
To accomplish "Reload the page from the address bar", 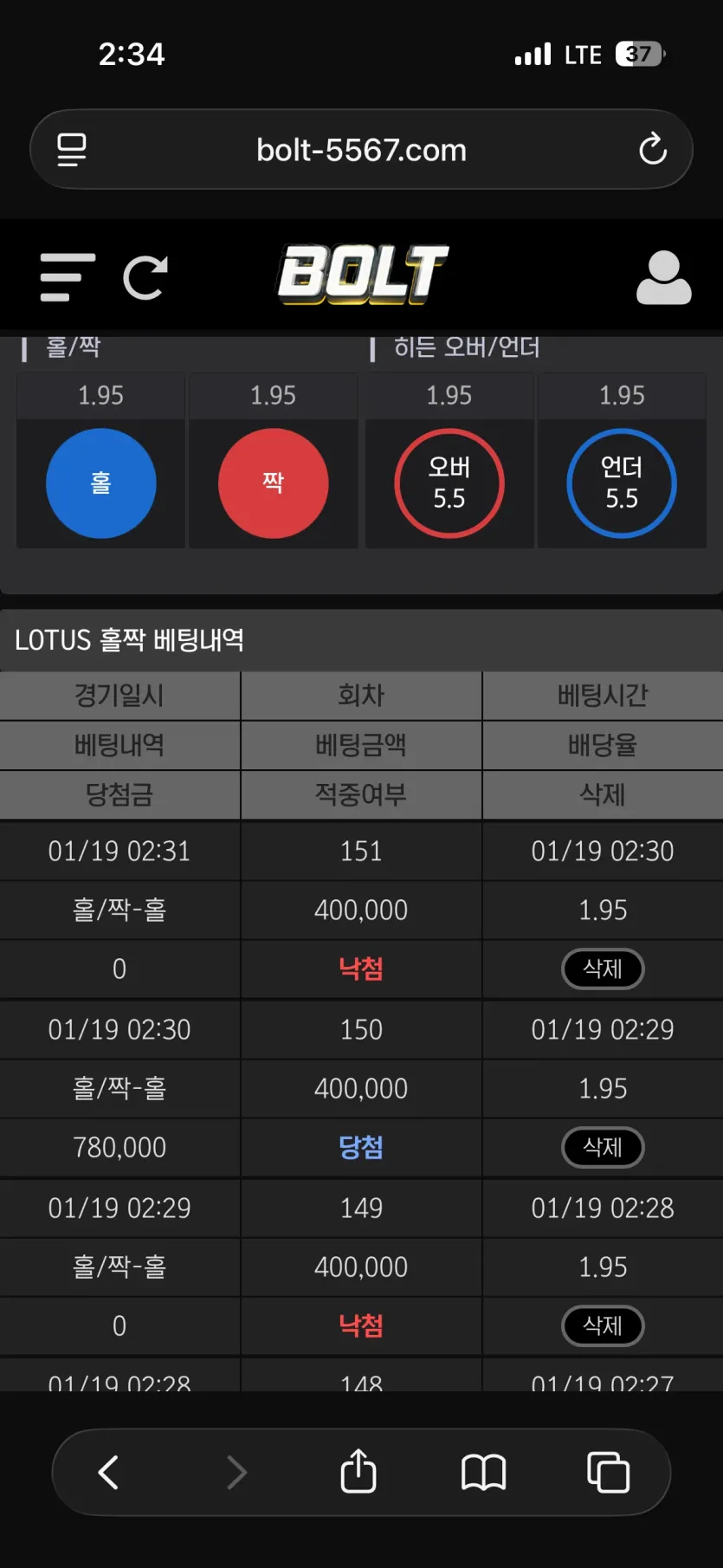I will point(653,149).
